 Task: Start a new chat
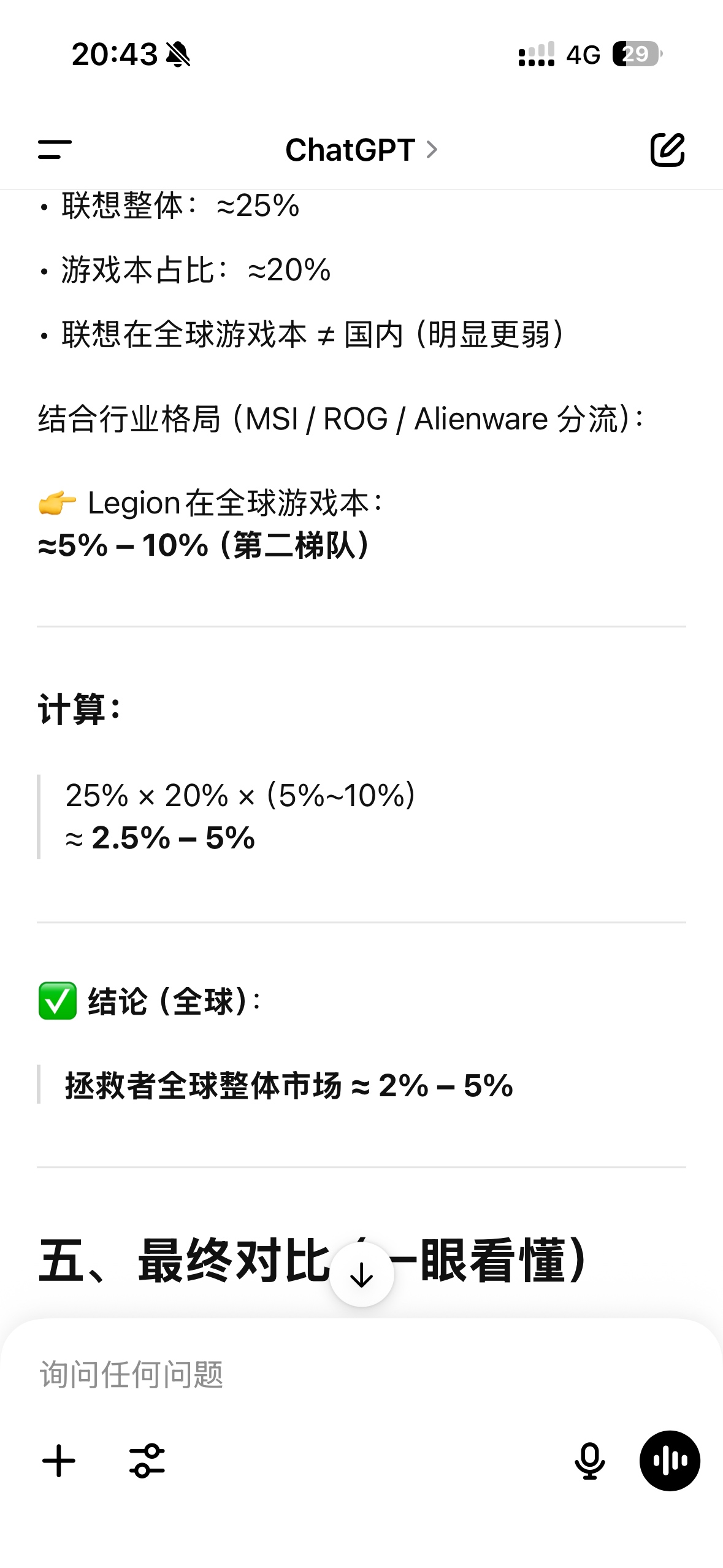[x=667, y=150]
